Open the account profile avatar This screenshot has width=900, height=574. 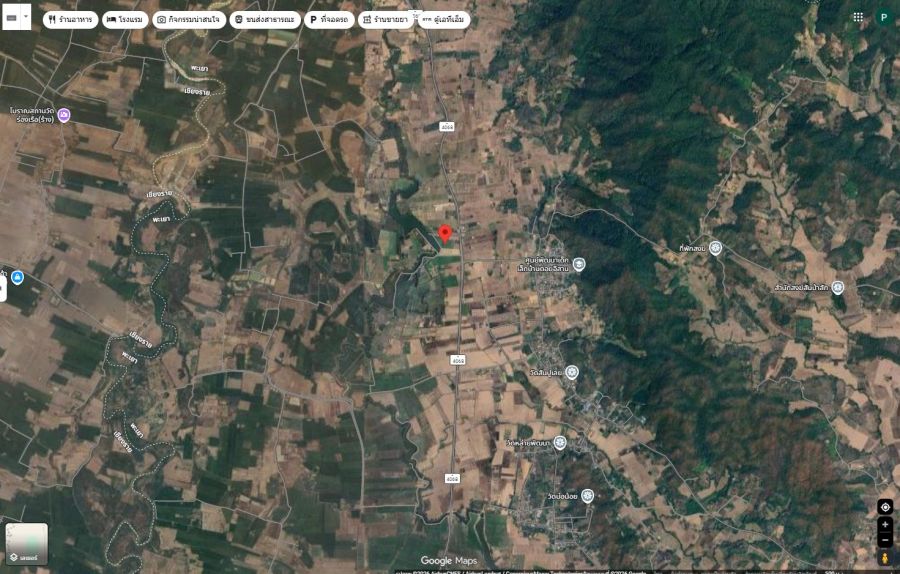pos(884,17)
